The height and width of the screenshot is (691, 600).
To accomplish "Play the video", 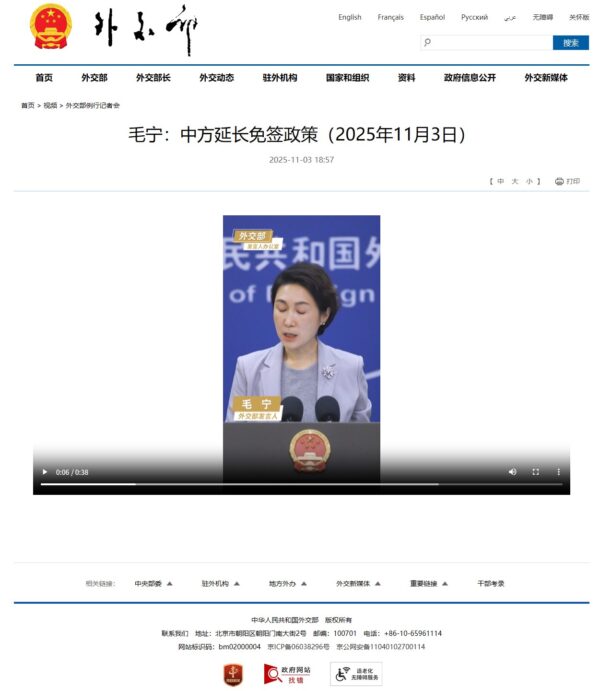I will [44, 472].
